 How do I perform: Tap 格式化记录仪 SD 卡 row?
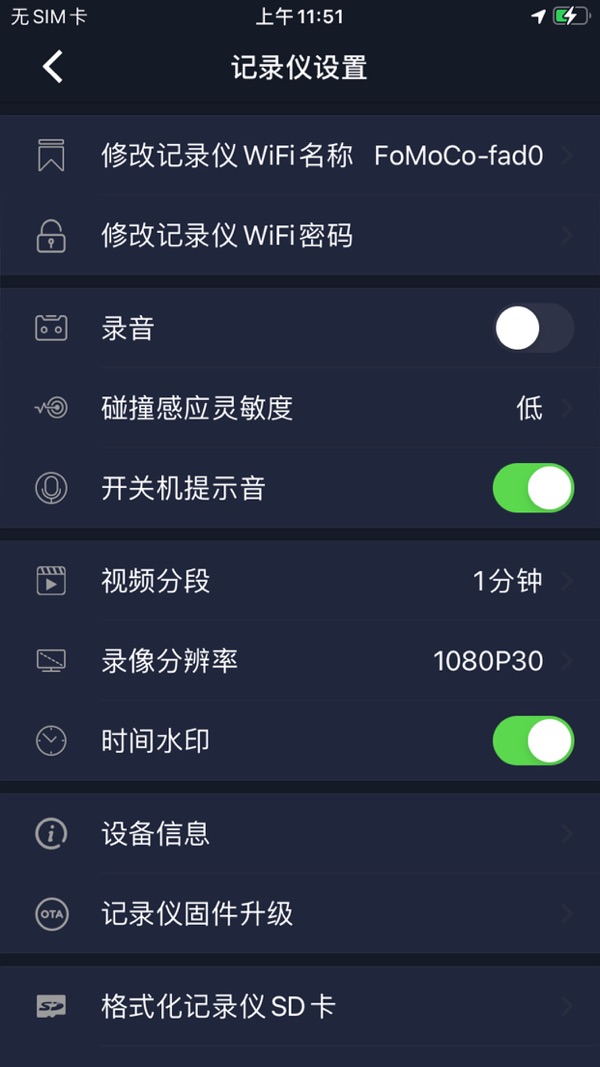[300, 1006]
